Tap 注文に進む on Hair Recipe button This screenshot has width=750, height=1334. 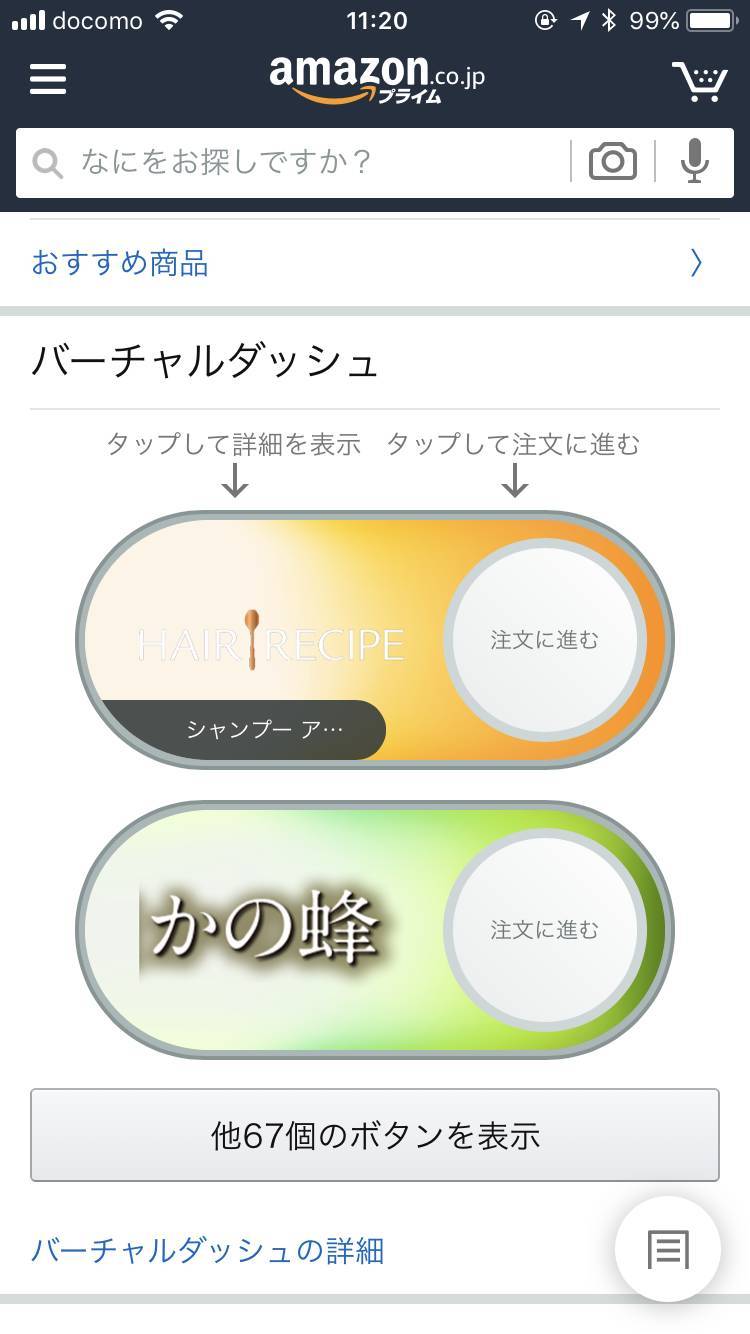pos(544,640)
